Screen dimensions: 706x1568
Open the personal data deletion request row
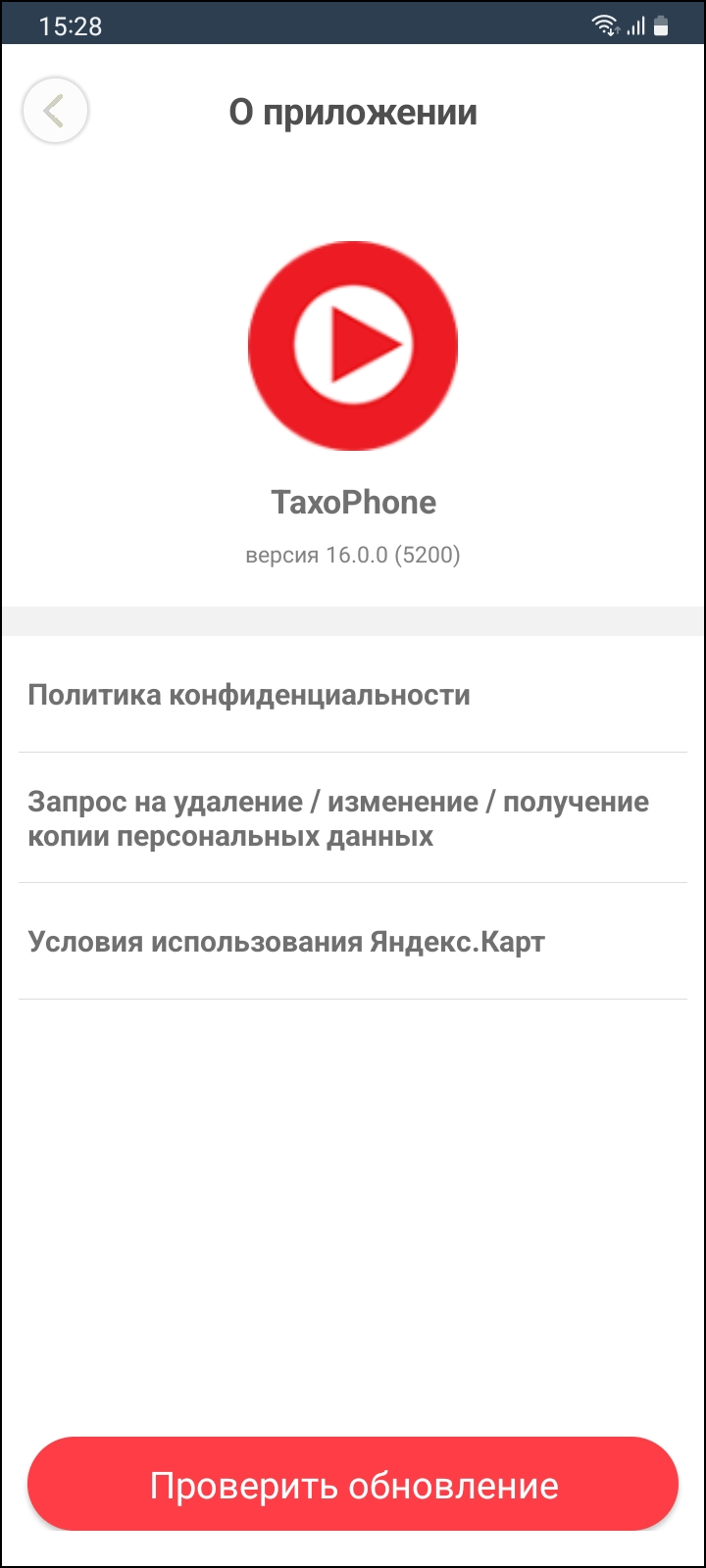point(338,818)
